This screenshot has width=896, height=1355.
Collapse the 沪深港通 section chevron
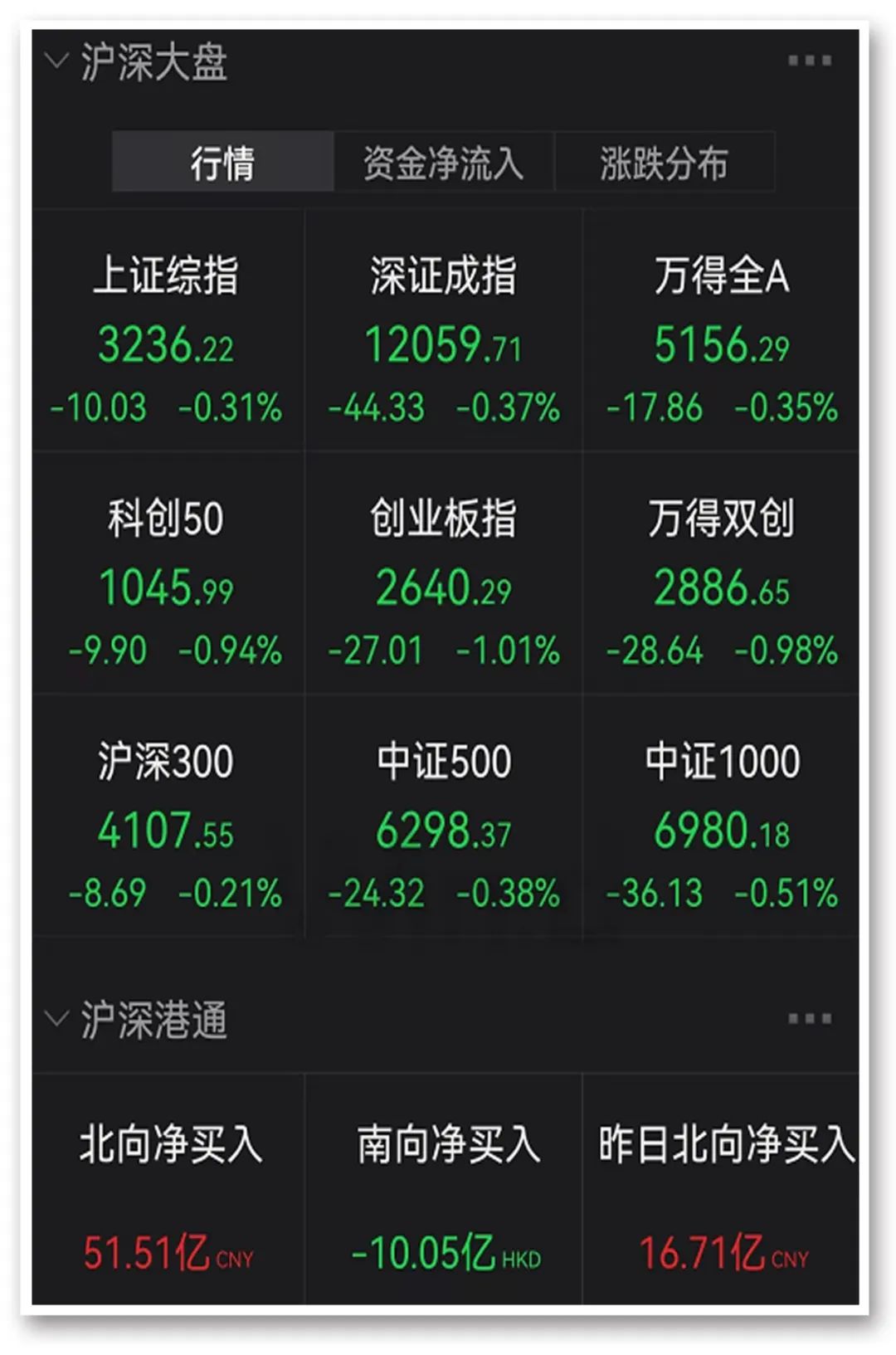pos(56,1018)
